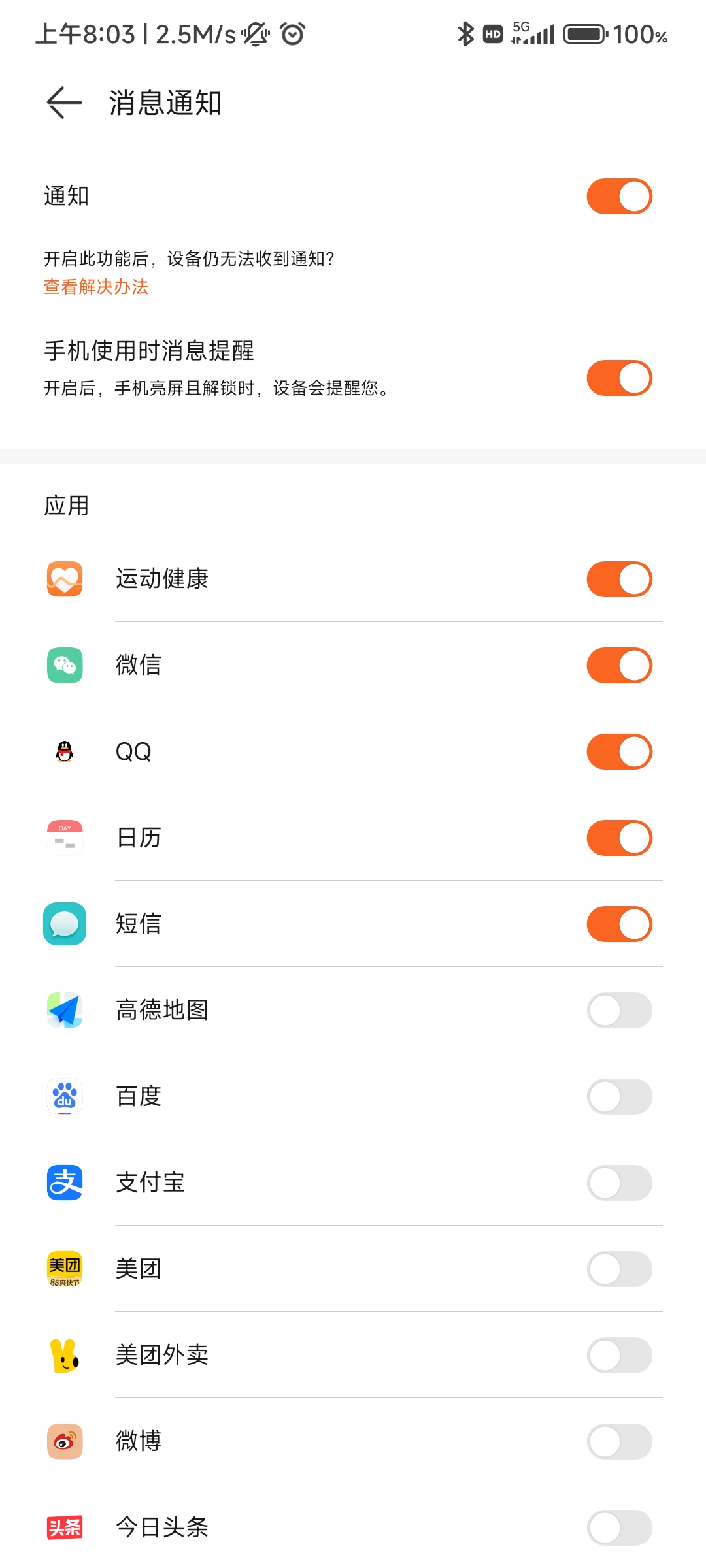
Task: Disable 短信 notification toggle
Action: coord(619,924)
